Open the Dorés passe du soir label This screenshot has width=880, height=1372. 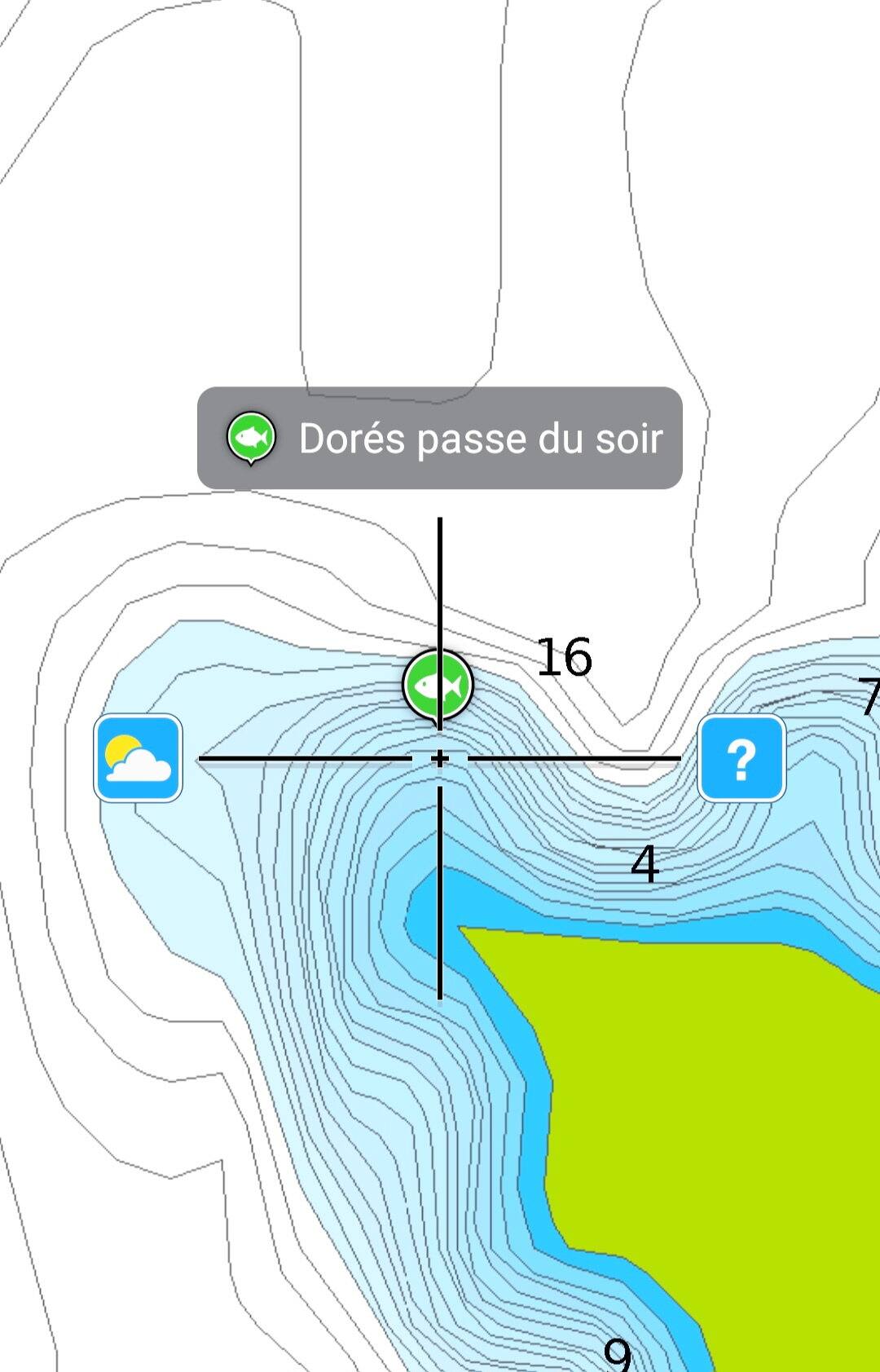(x=440, y=439)
